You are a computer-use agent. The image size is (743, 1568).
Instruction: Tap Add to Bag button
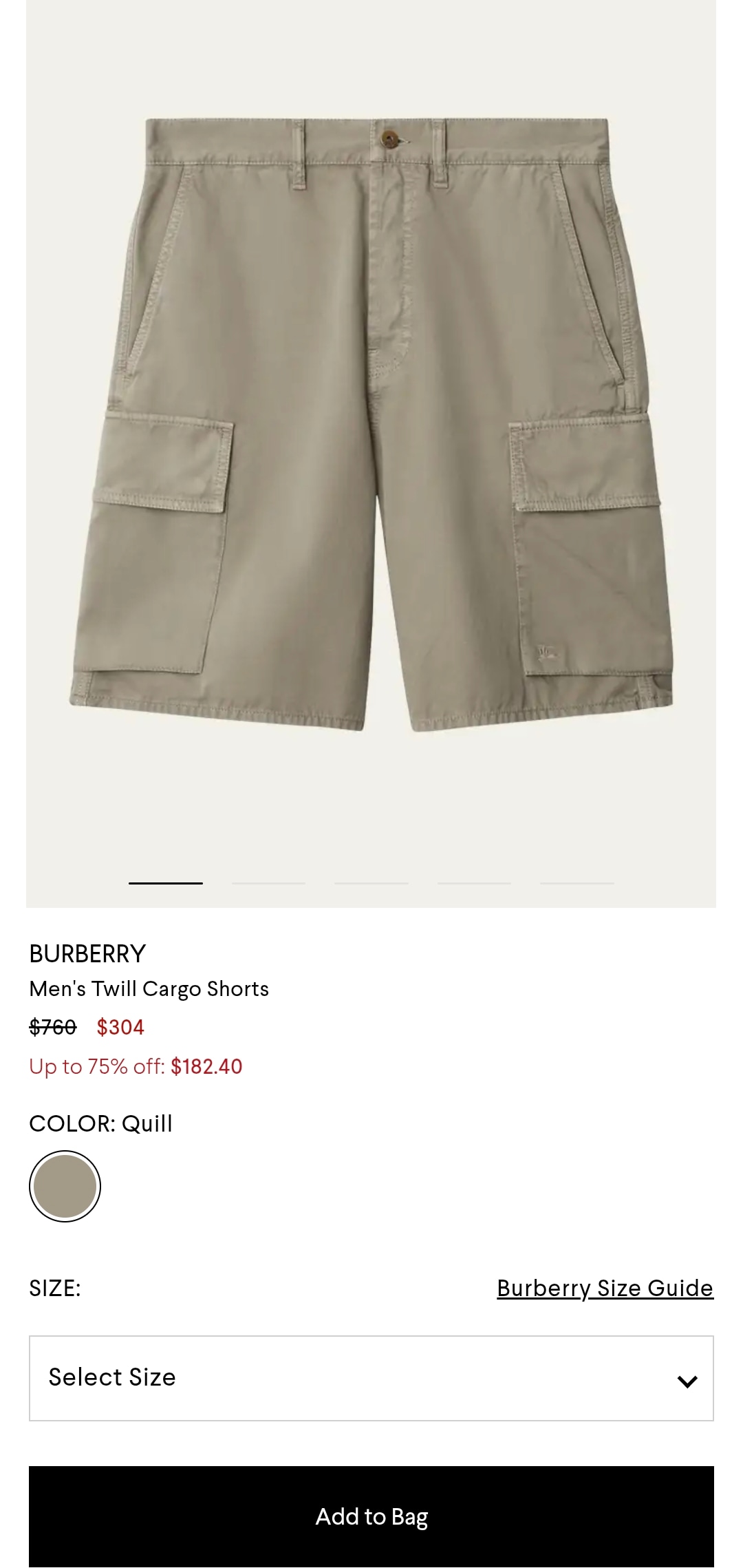click(371, 1516)
